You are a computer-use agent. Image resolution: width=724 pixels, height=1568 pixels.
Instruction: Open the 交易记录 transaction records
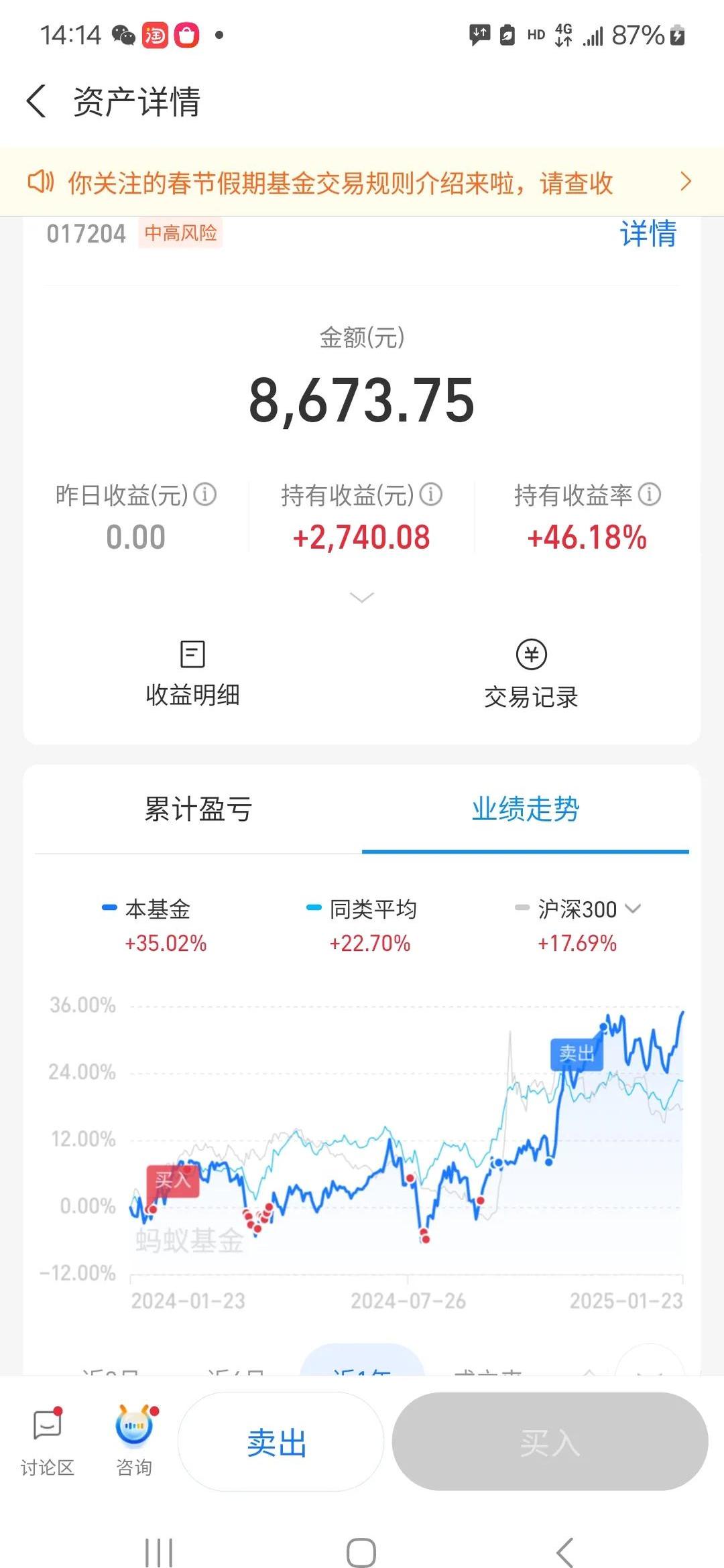(x=532, y=672)
